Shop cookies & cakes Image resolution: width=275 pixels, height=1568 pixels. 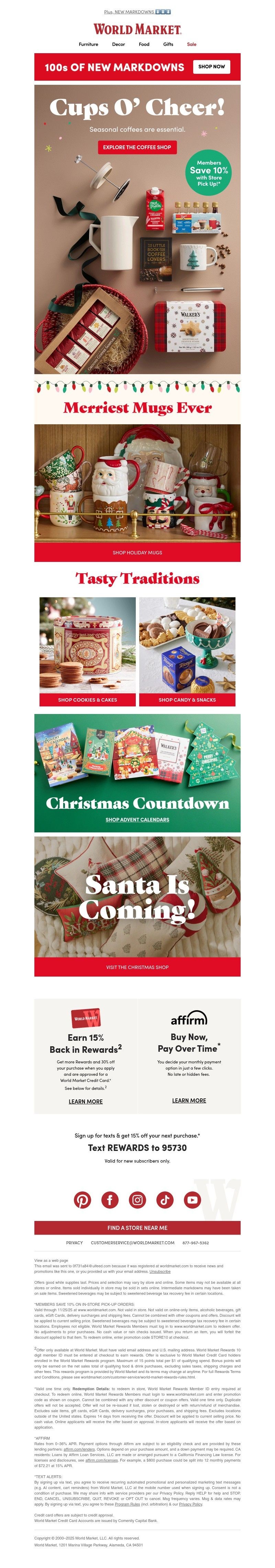(x=88, y=700)
